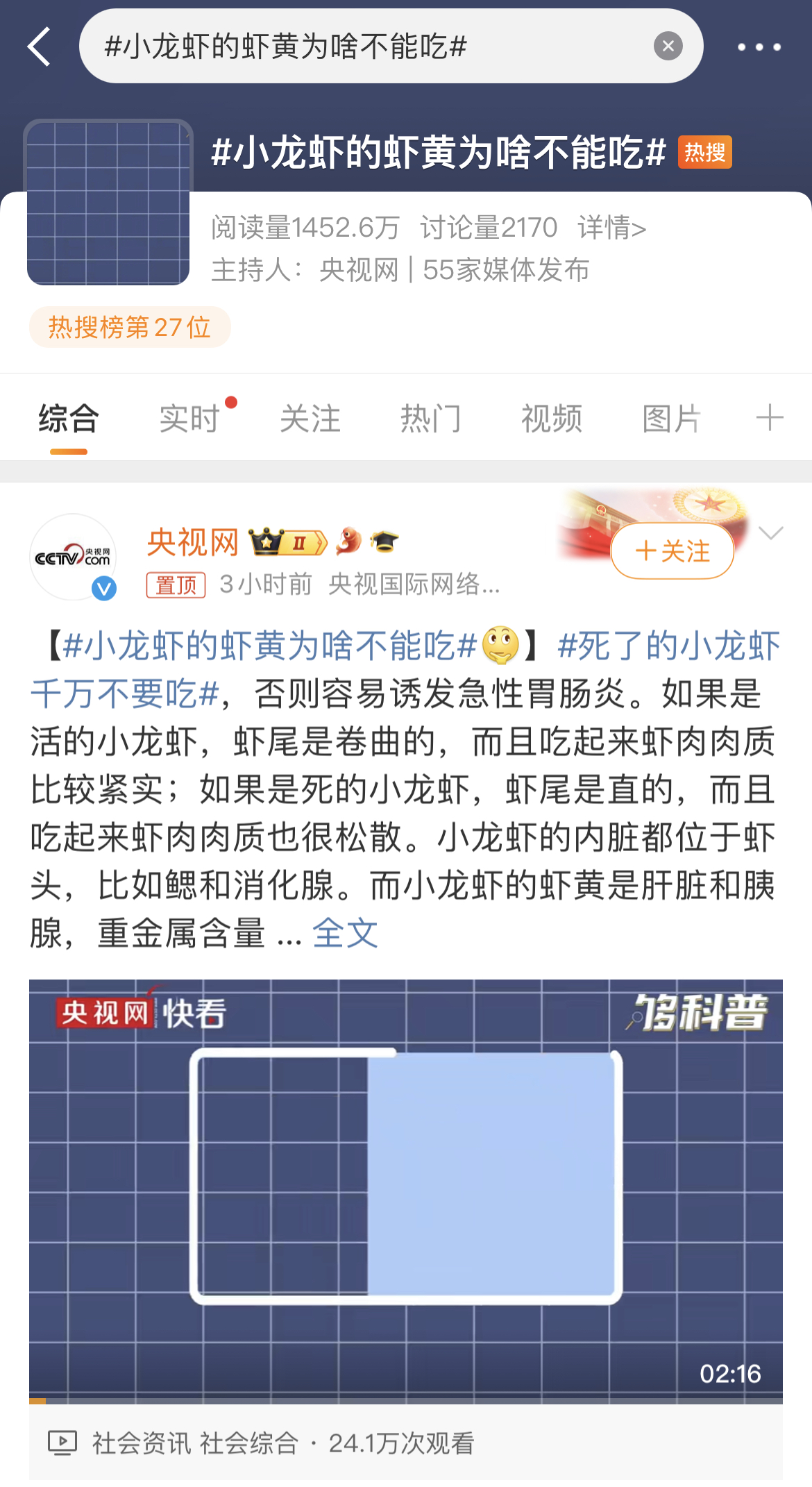Switch to the 热门 tab

point(431,419)
